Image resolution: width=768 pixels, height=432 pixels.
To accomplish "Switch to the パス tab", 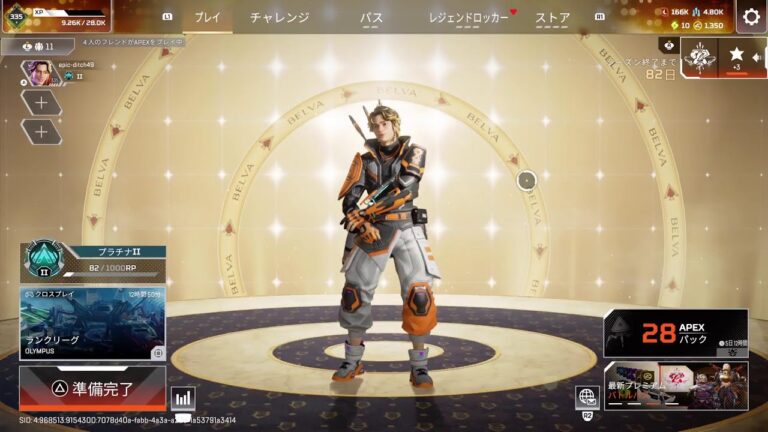I will (x=371, y=18).
